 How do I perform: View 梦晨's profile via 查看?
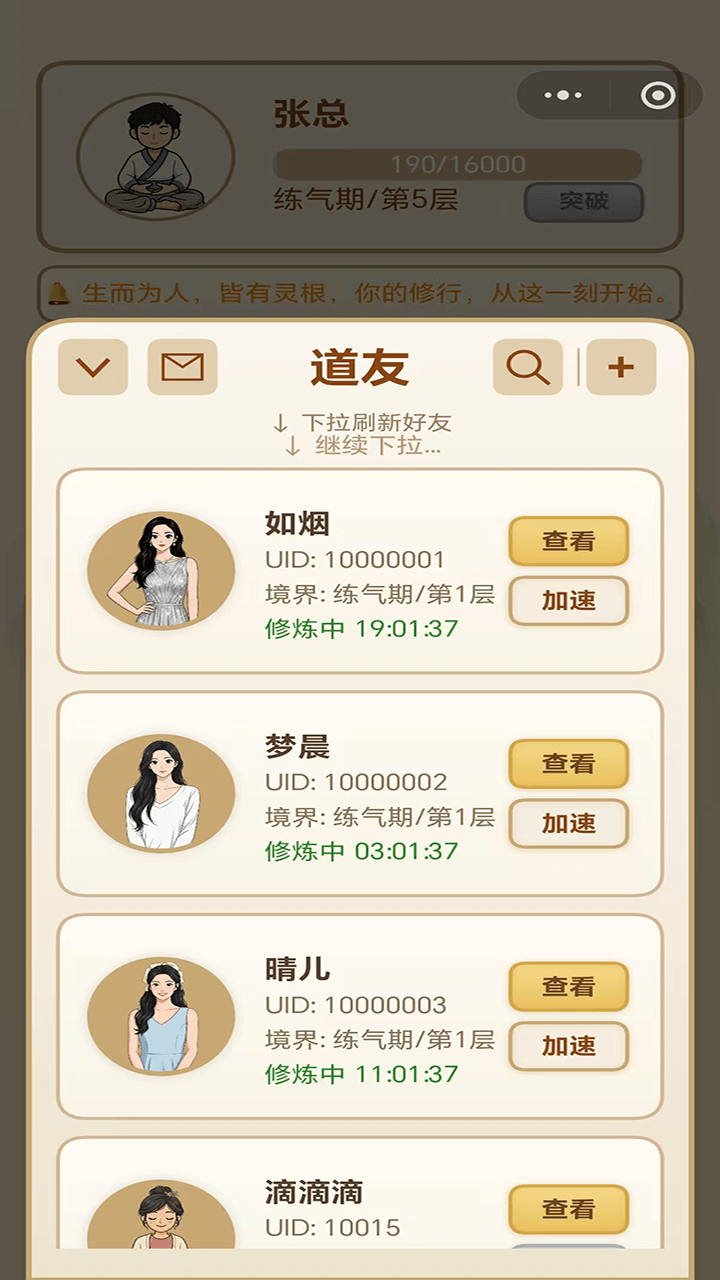click(x=569, y=764)
